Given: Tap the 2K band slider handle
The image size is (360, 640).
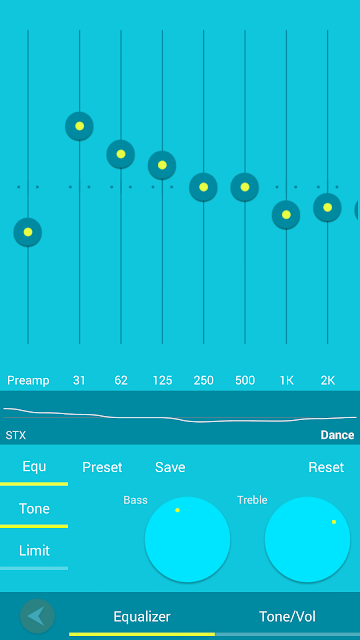Looking at the screenshot, I should 327,207.
